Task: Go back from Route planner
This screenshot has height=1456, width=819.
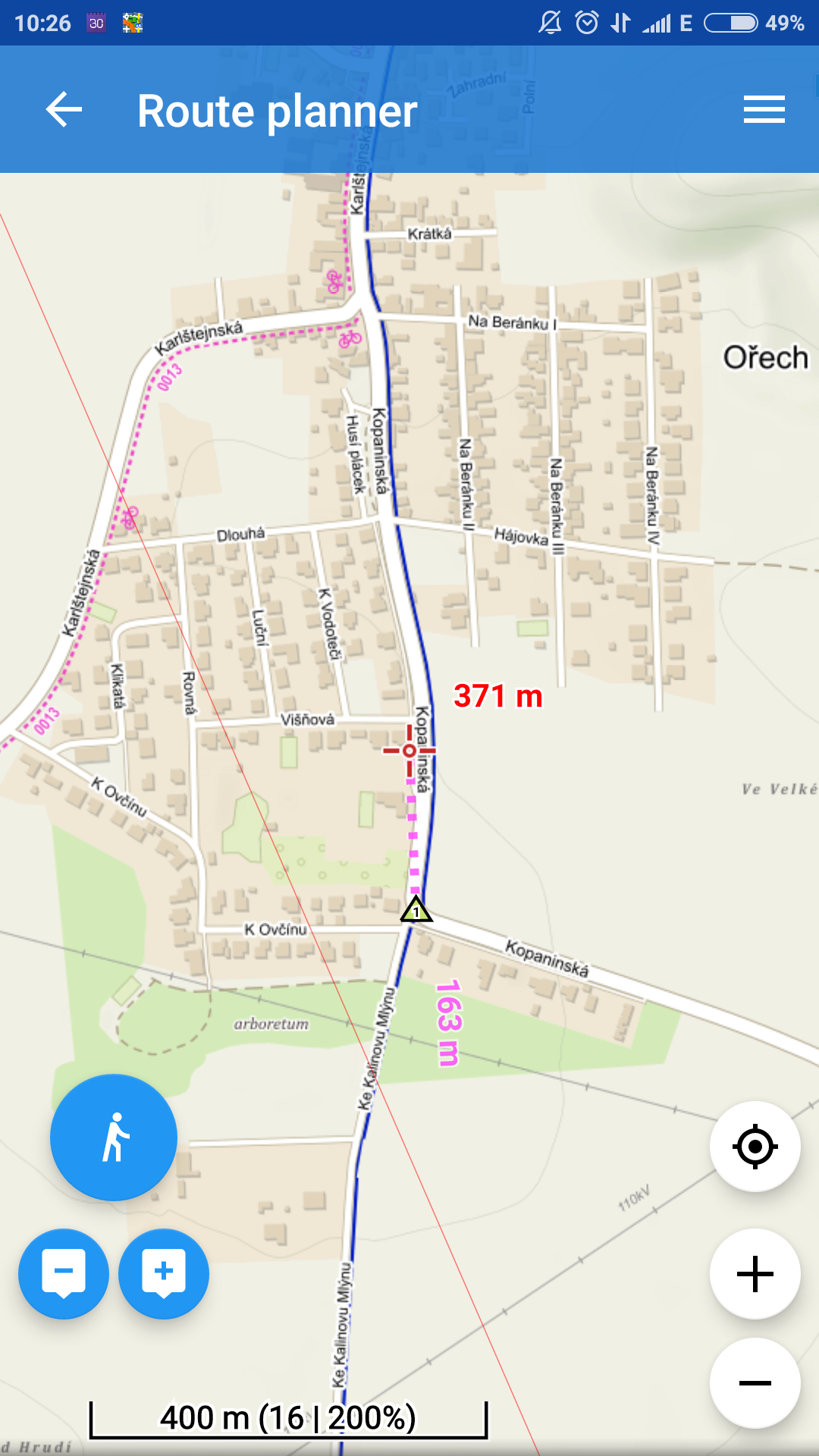Action: click(x=64, y=110)
